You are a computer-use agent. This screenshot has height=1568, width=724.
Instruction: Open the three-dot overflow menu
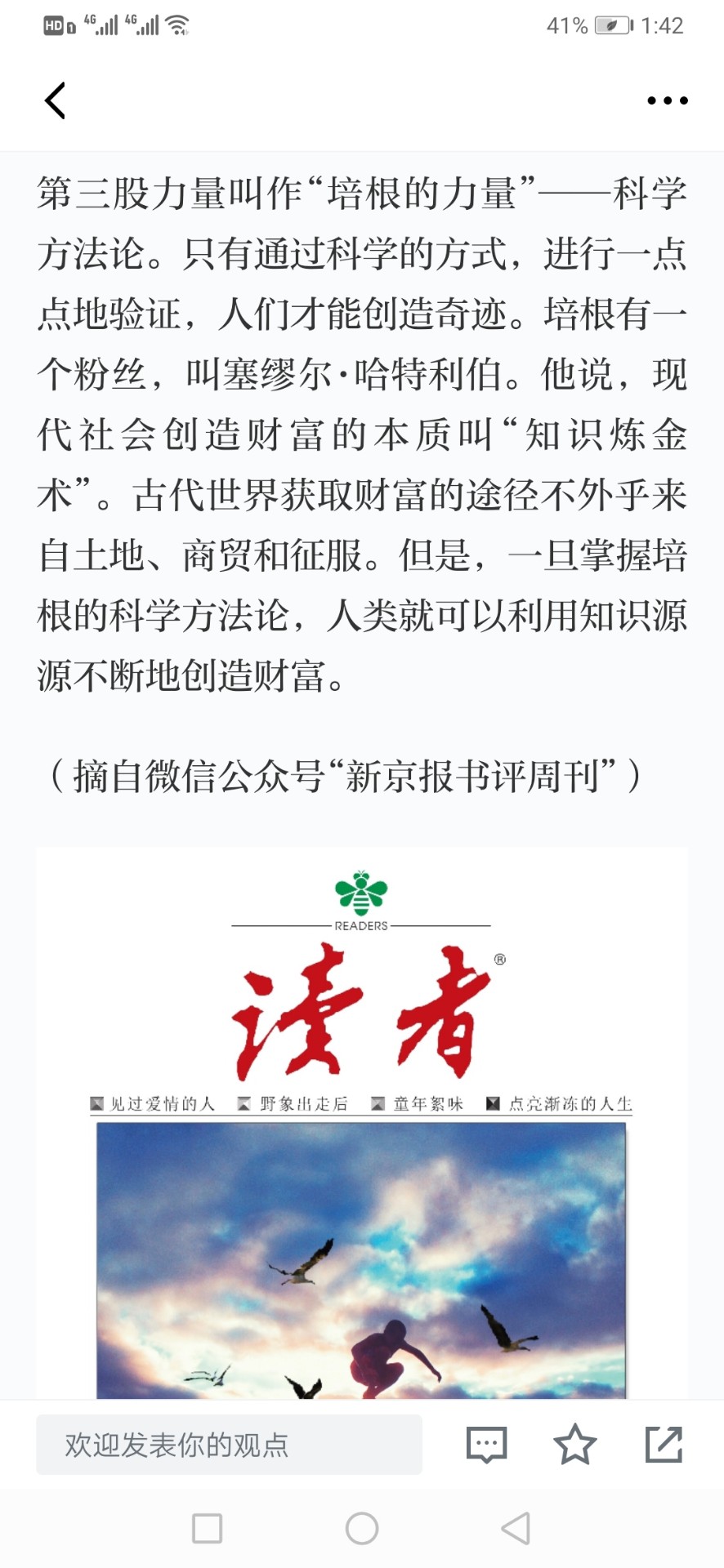667,100
